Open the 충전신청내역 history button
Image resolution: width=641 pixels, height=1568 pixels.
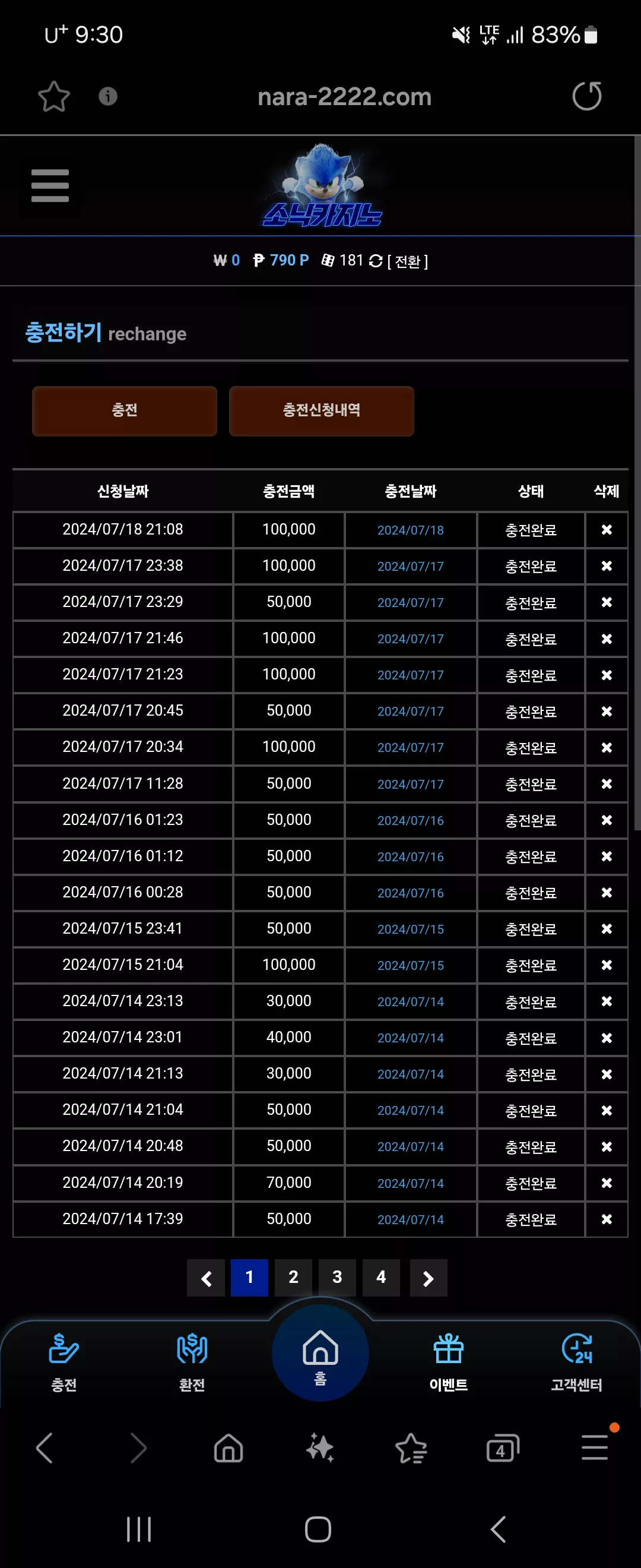(x=322, y=411)
